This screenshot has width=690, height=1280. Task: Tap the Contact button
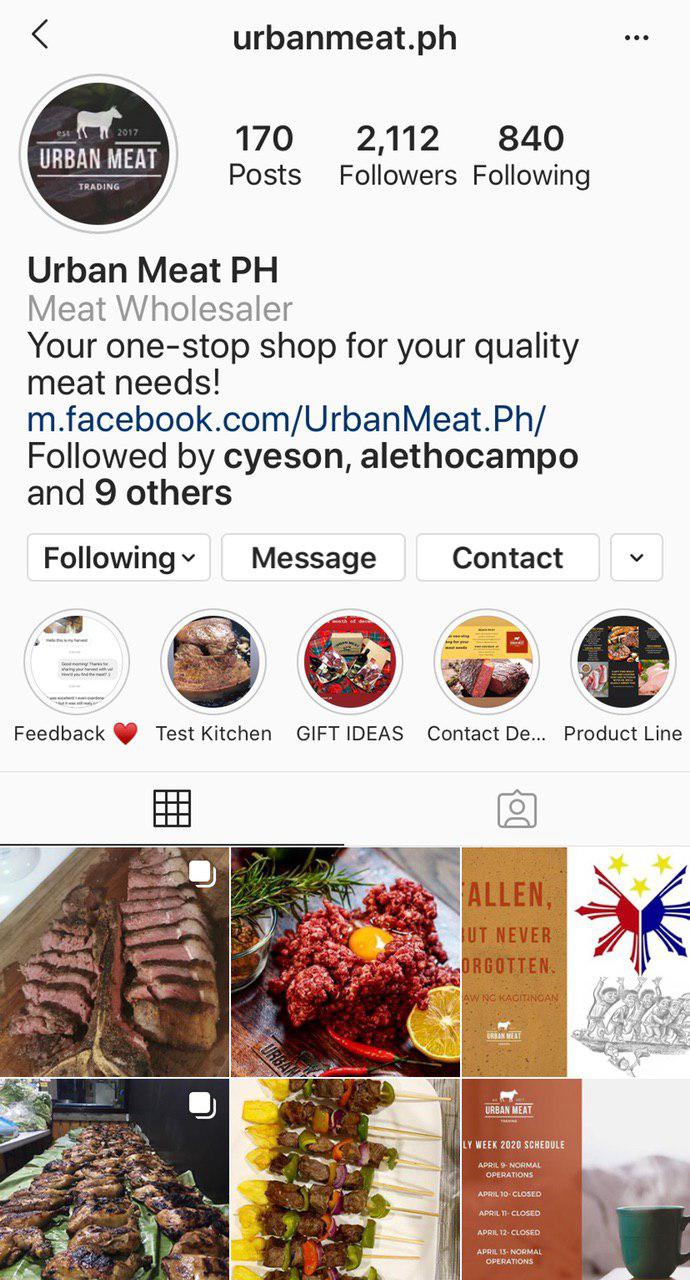coord(508,557)
